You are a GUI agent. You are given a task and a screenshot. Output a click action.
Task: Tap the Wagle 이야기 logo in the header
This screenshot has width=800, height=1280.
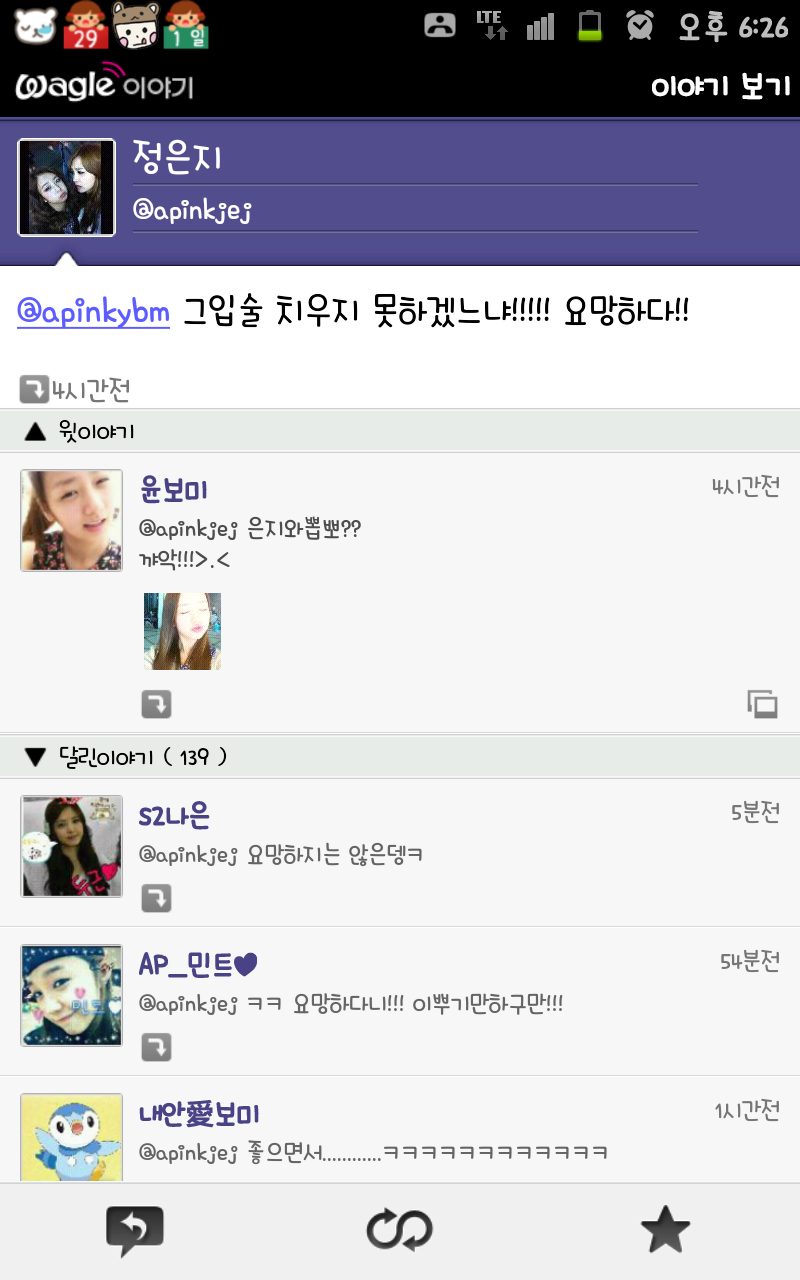coord(105,85)
